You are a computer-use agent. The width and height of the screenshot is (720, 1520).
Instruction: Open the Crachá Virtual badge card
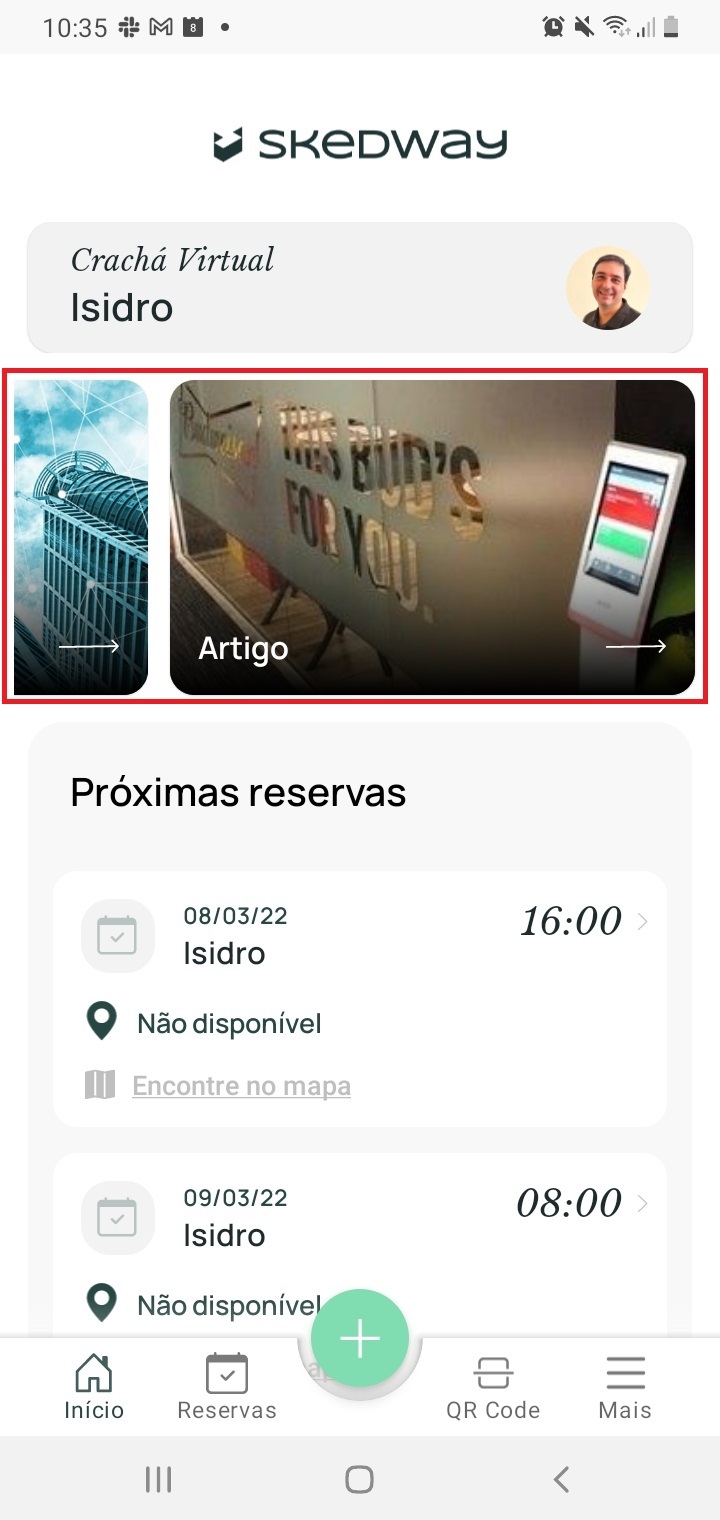click(x=359, y=288)
